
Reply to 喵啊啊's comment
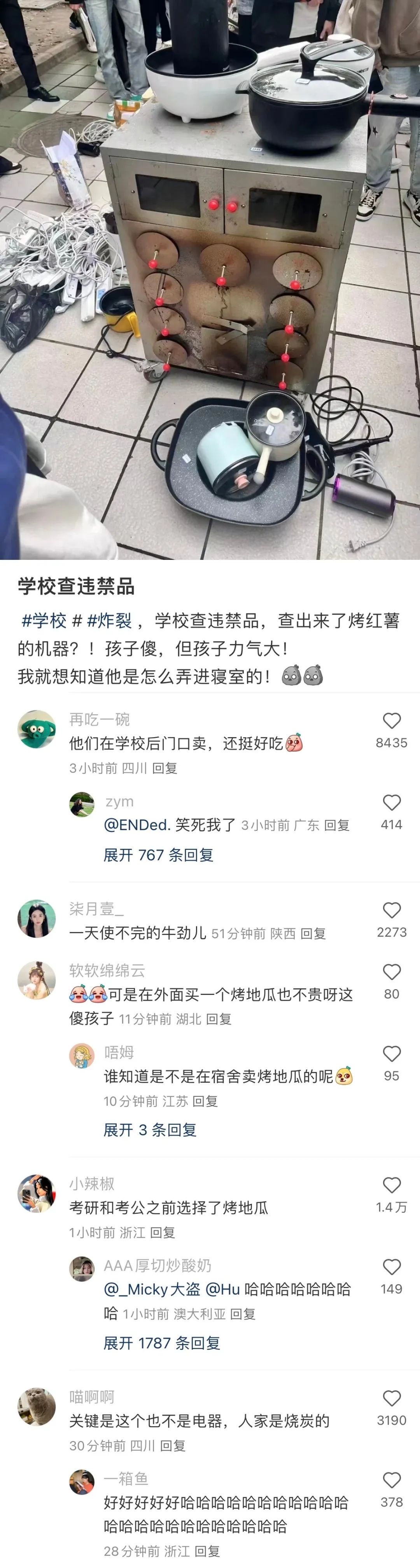click(172, 1446)
